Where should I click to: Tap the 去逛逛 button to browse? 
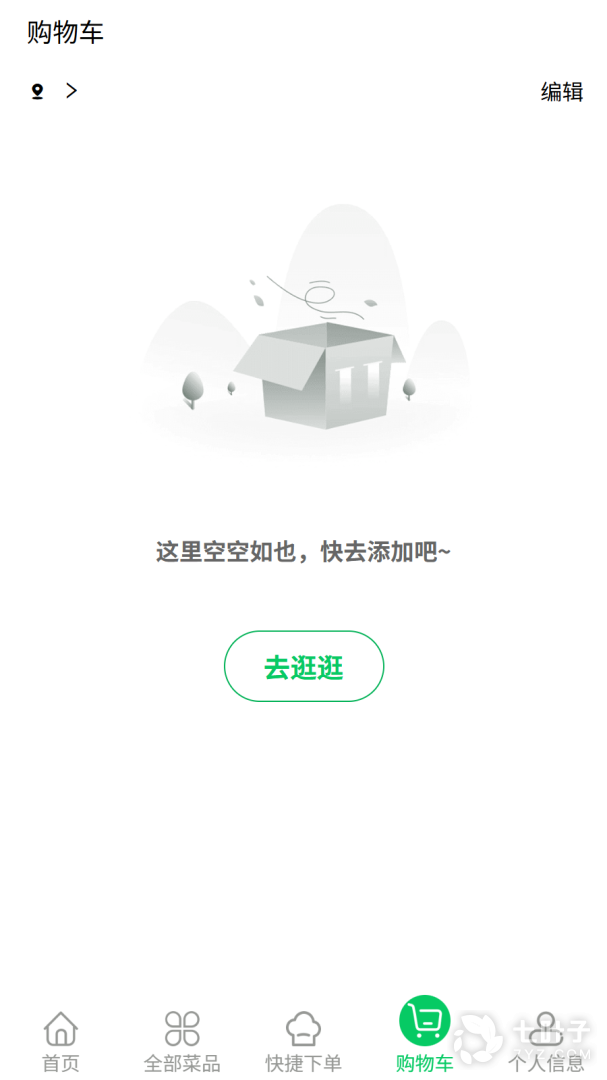point(303,666)
